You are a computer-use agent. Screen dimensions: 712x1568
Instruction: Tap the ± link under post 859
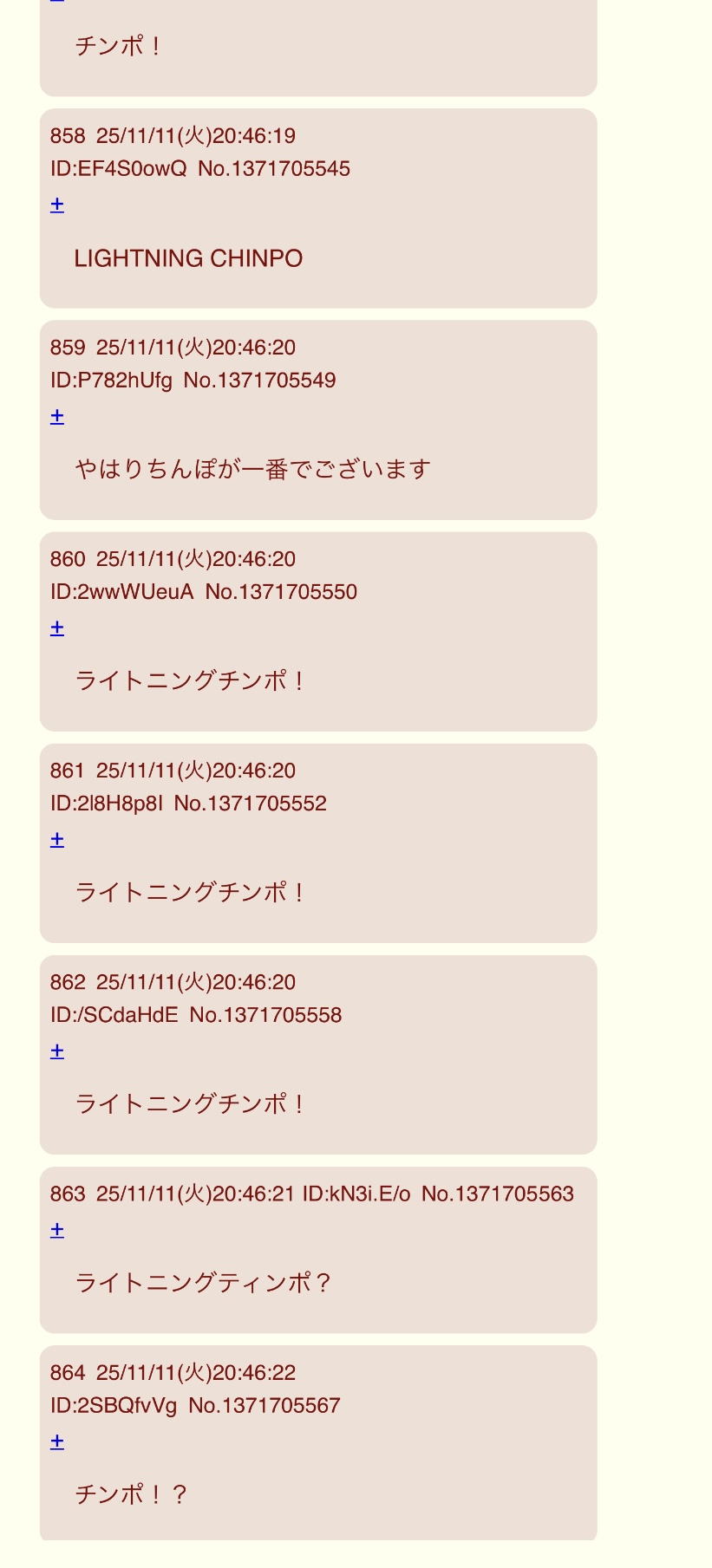click(x=57, y=416)
